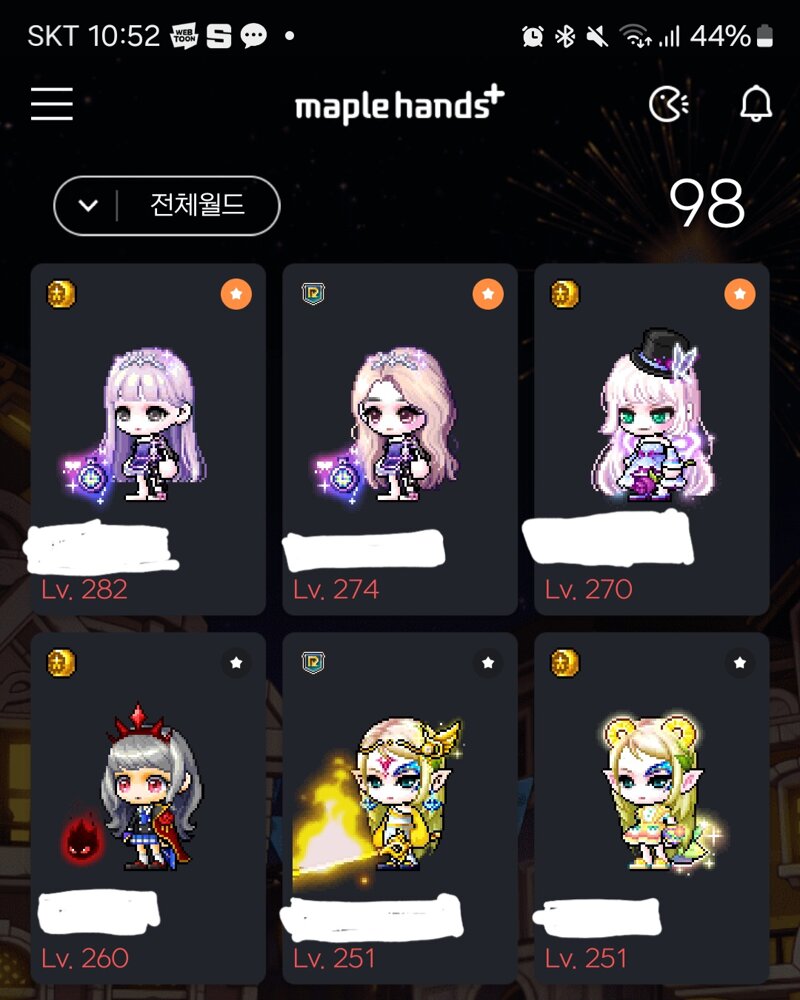Open the Lv. 274 character card
Viewport: 800px width, 1000px height.
pos(400,440)
